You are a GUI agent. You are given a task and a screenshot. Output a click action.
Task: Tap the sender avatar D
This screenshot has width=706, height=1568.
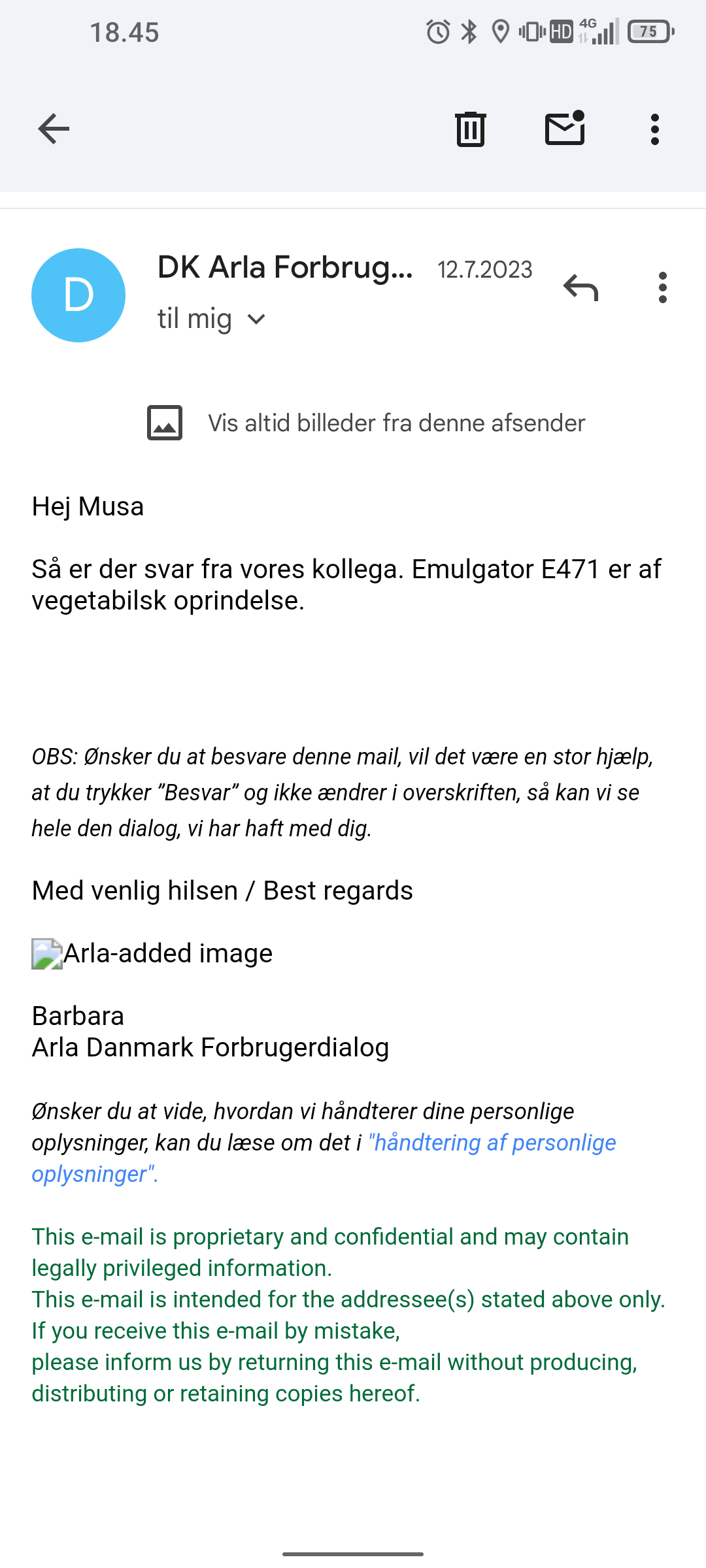click(78, 295)
